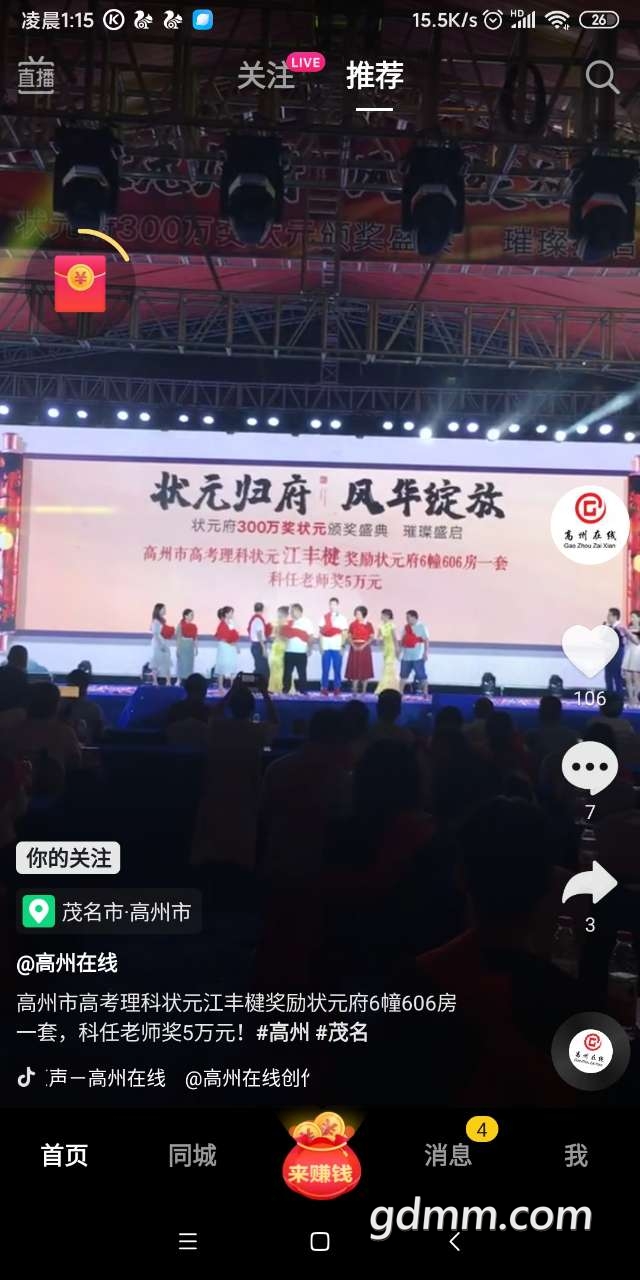Open the live streaming icon

[36, 75]
